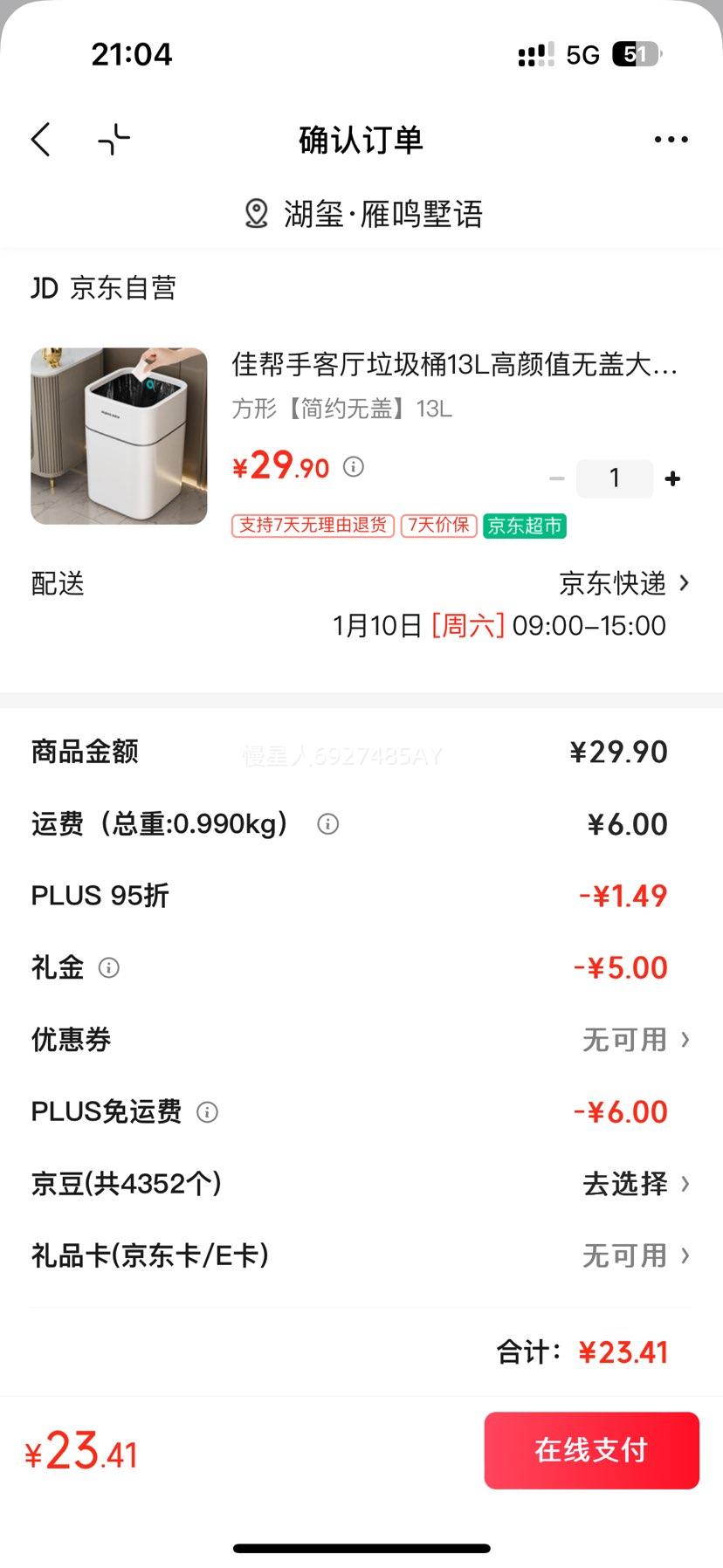Tap the shipping weight info icon
Viewport: 723px width, 1568px height.
(x=327, y=823)
